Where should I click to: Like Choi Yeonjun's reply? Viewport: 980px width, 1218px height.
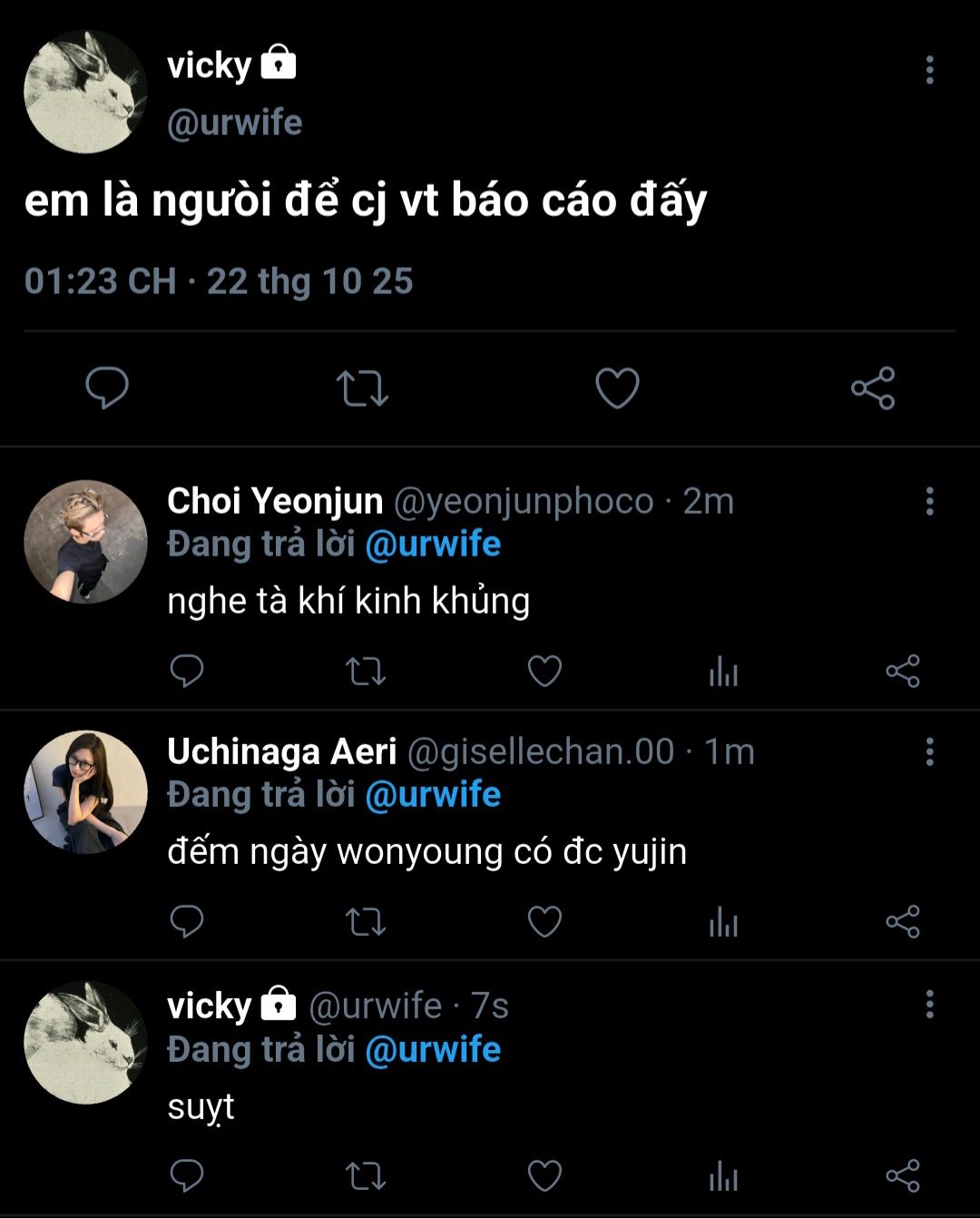[544, 672]
